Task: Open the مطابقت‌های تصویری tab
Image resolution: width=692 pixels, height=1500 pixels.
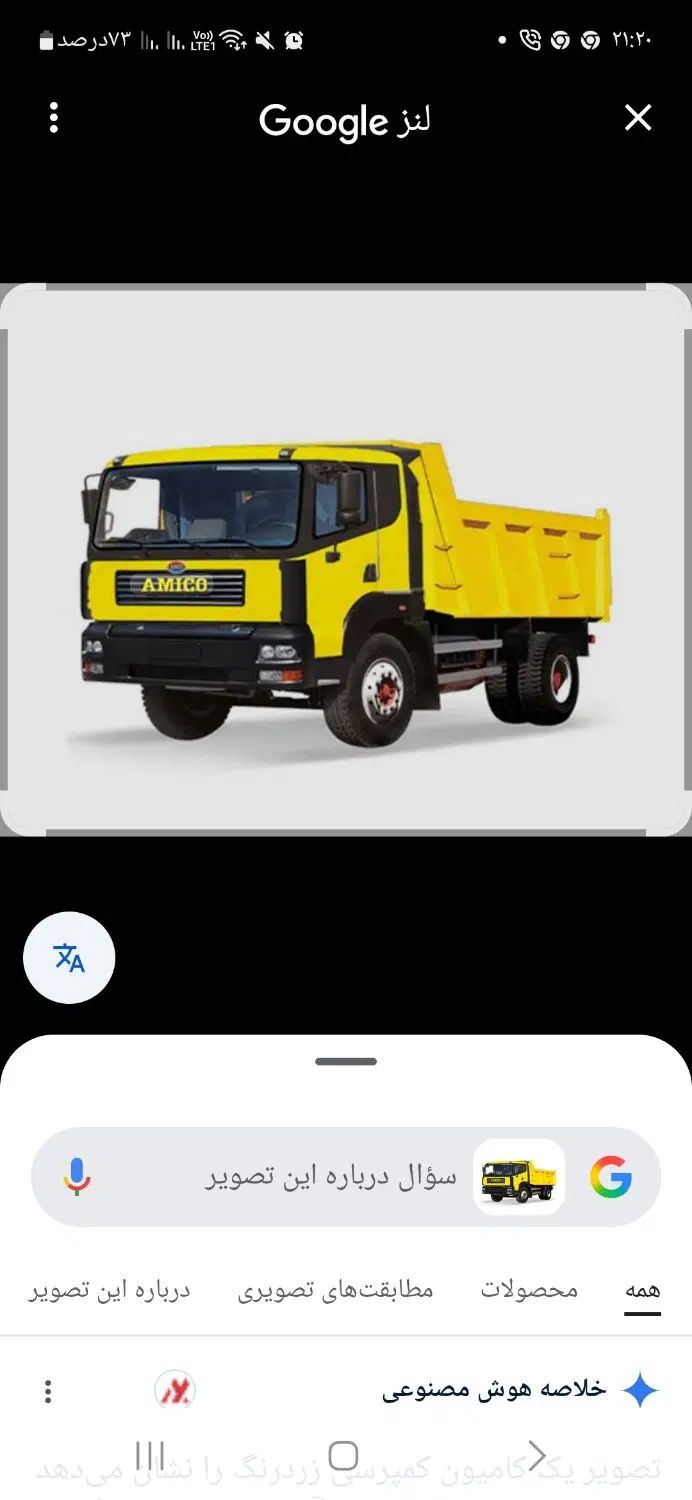Action: (x=335, y=1290)
